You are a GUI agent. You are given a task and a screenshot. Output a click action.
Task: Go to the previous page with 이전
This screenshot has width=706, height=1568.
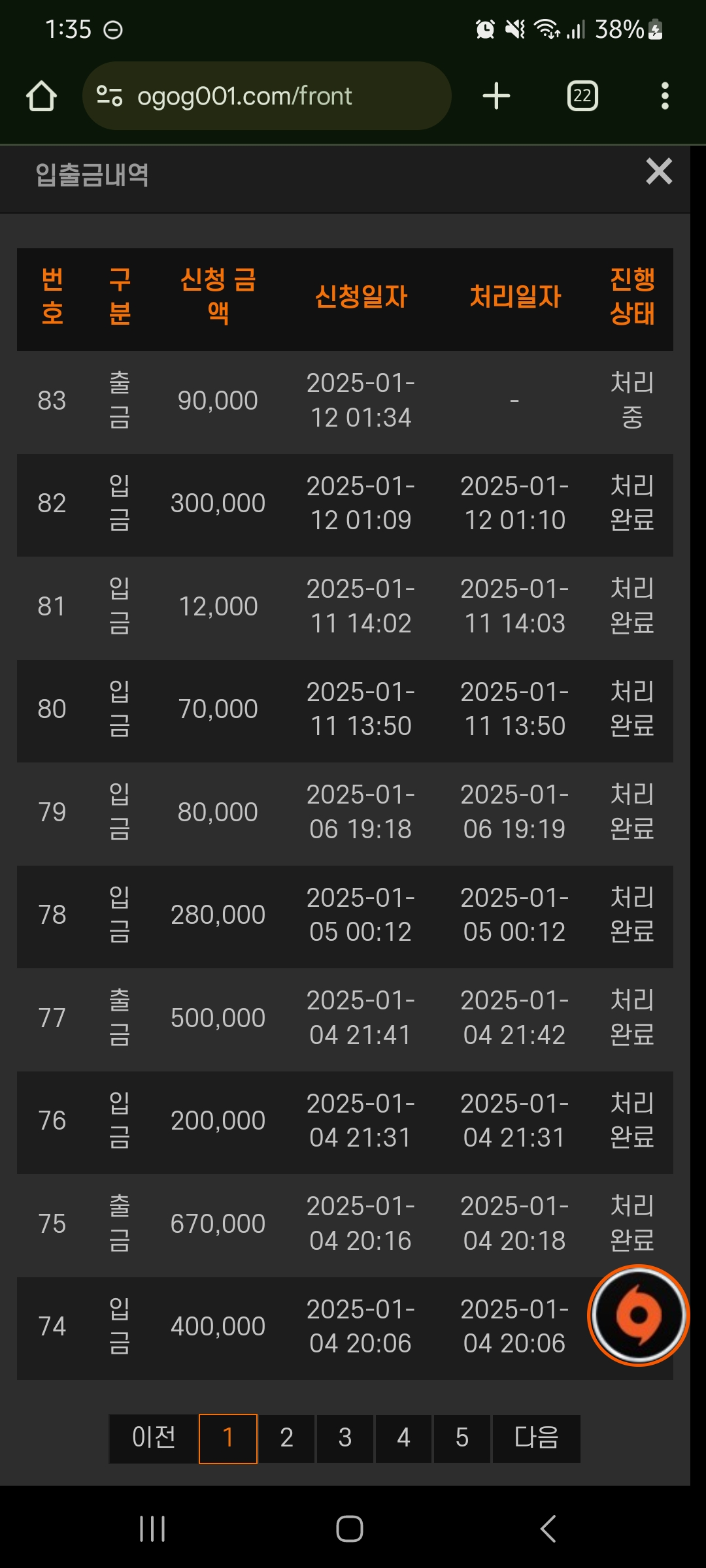(154, 1438)
